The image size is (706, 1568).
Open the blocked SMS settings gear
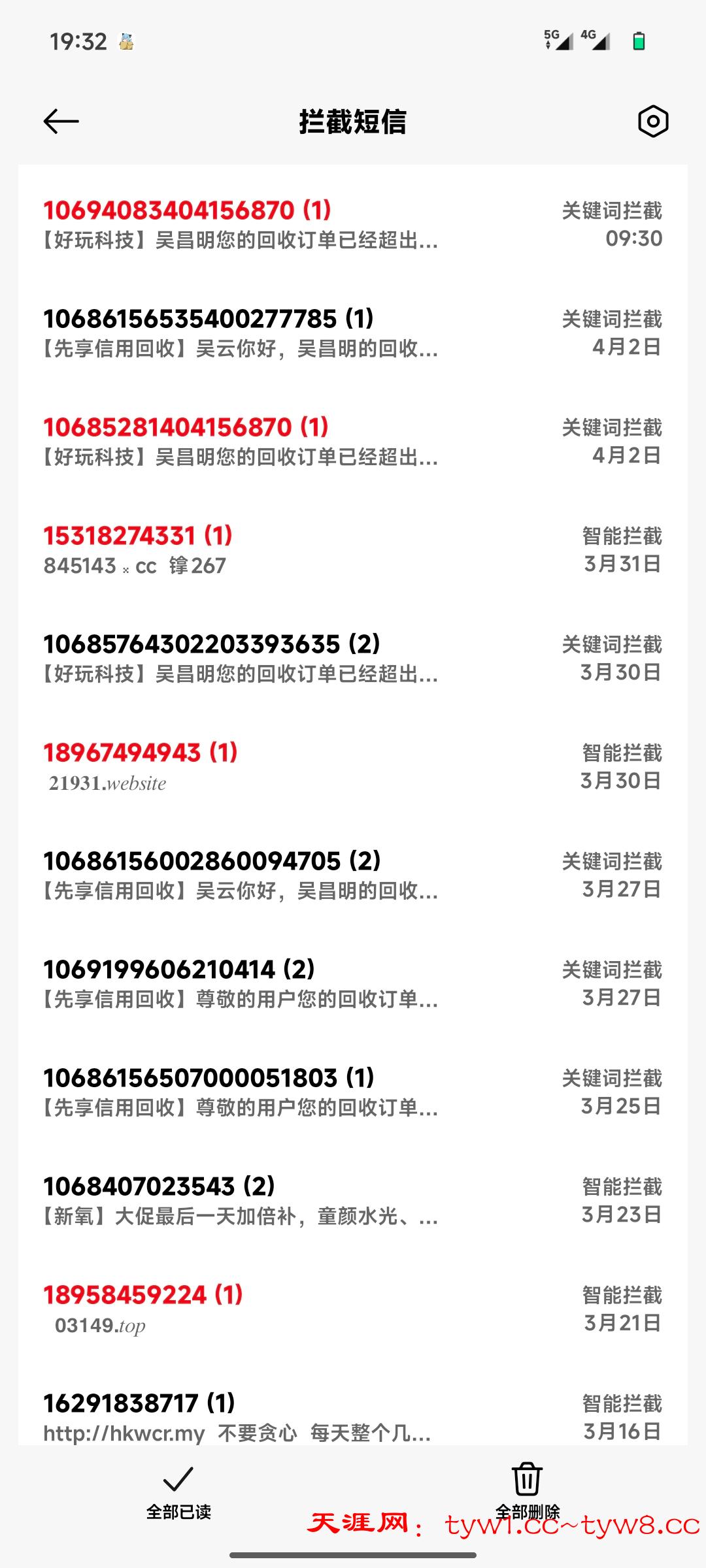coord(652,121)
